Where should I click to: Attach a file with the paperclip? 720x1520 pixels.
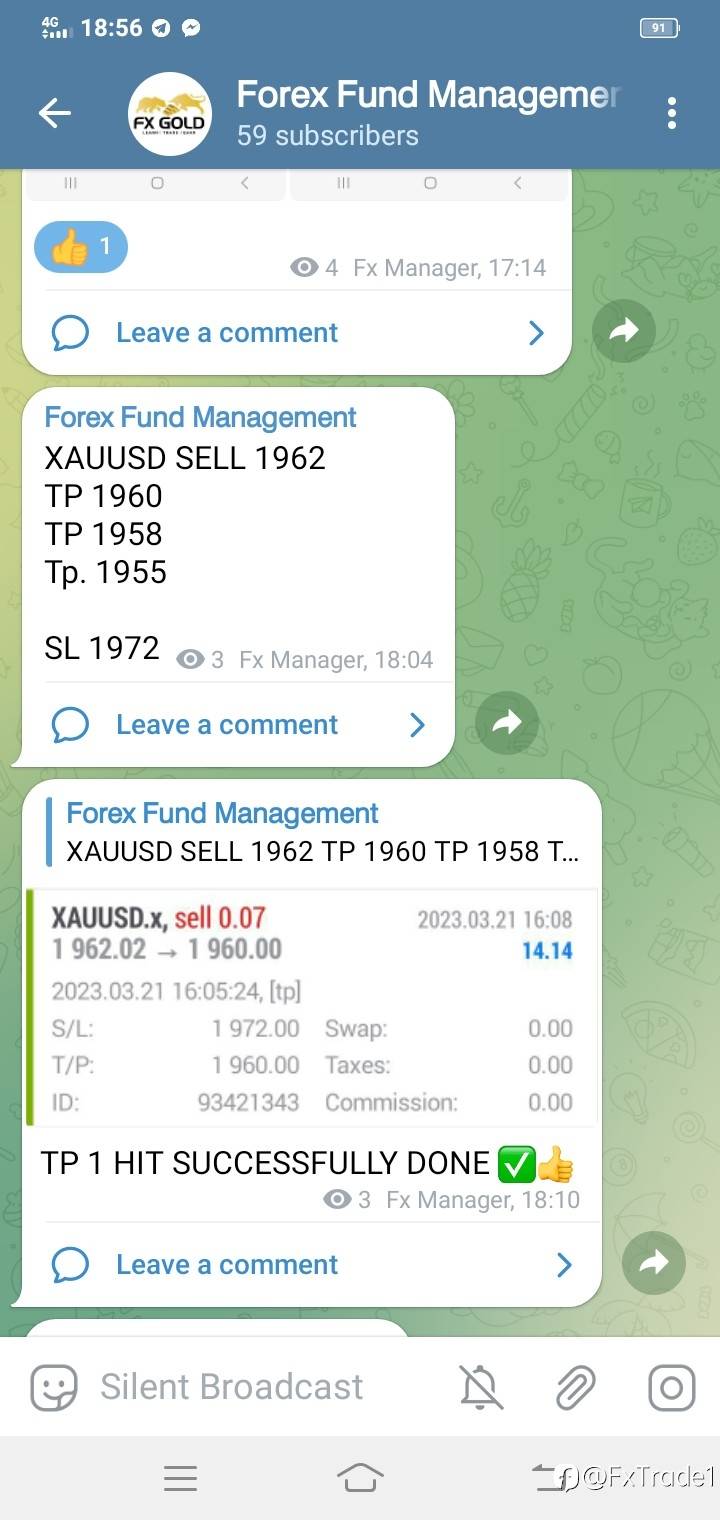(575, 1387)
